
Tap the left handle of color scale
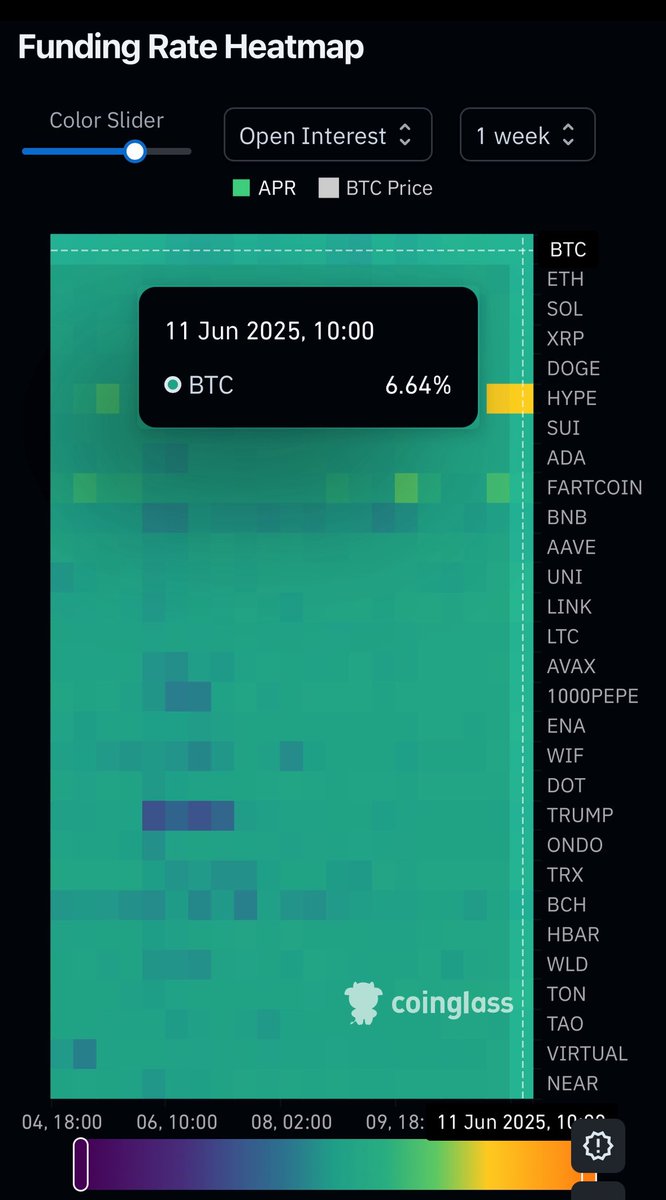click(81, 1164)
